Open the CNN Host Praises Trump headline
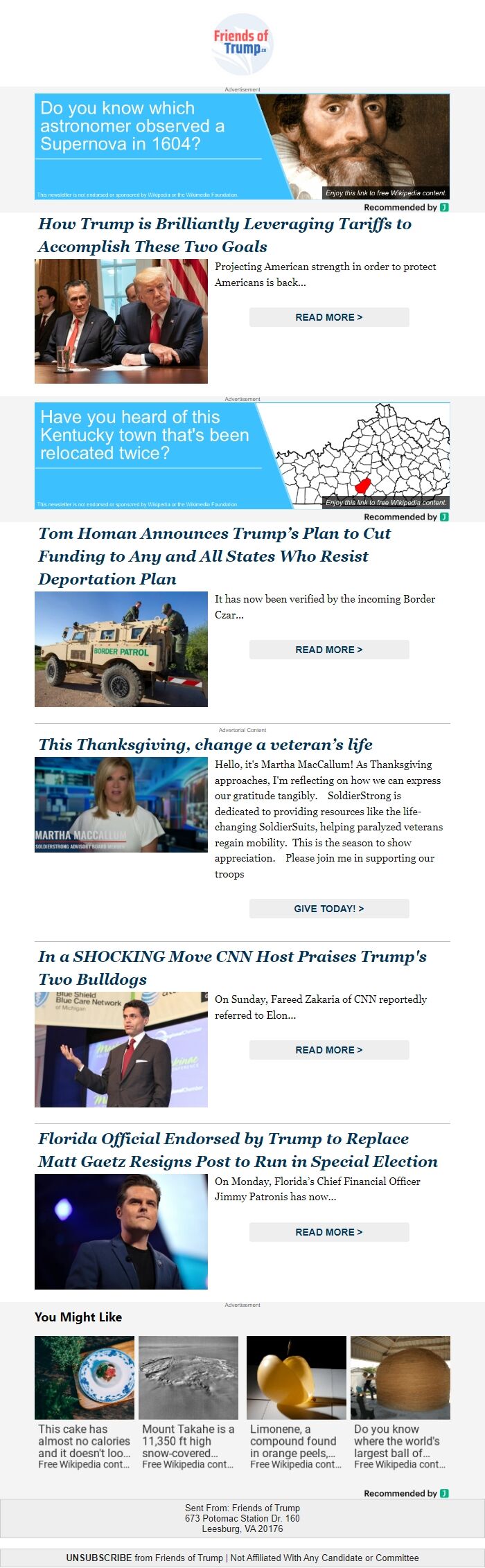The image size is (485, 1568). [232, 968]
